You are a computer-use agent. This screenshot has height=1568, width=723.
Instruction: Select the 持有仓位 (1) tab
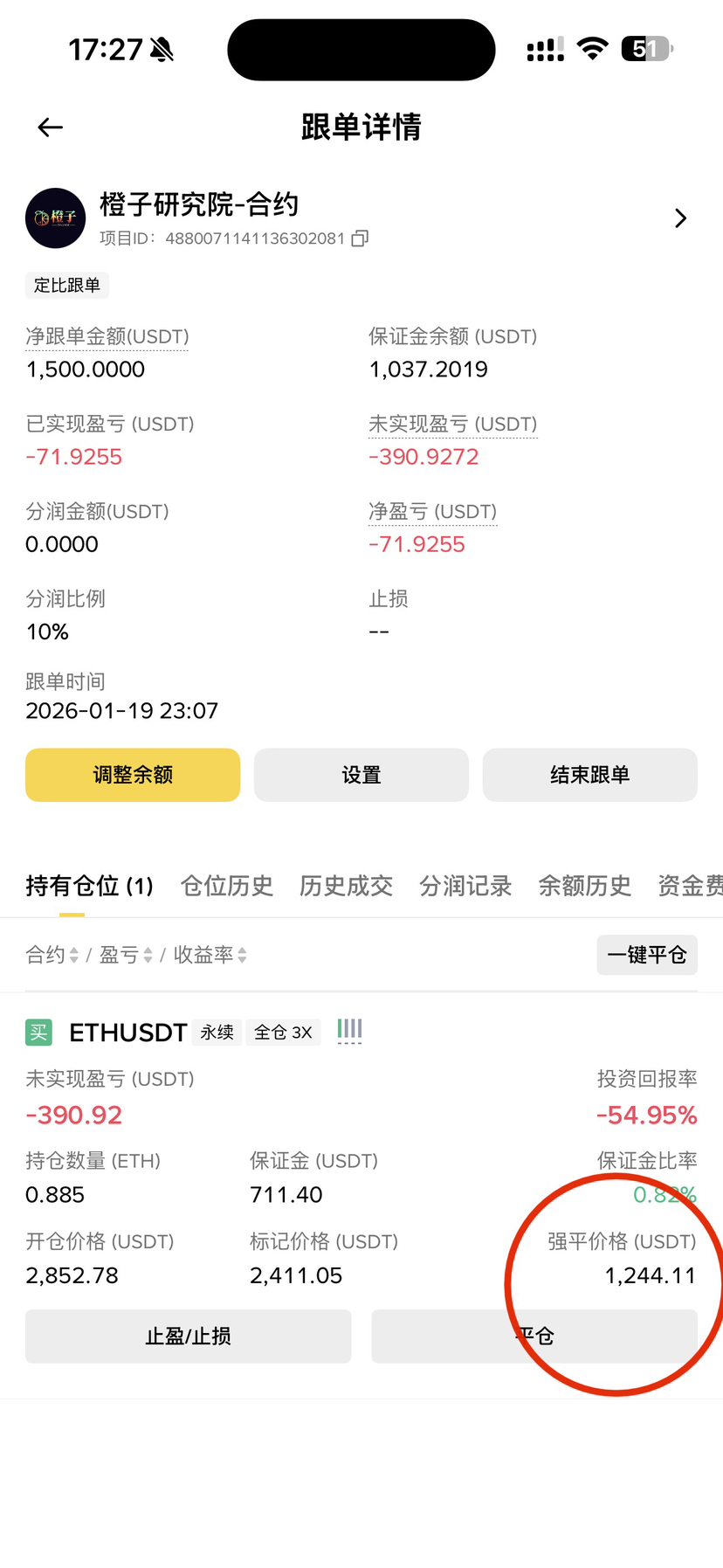pos(89,886)
